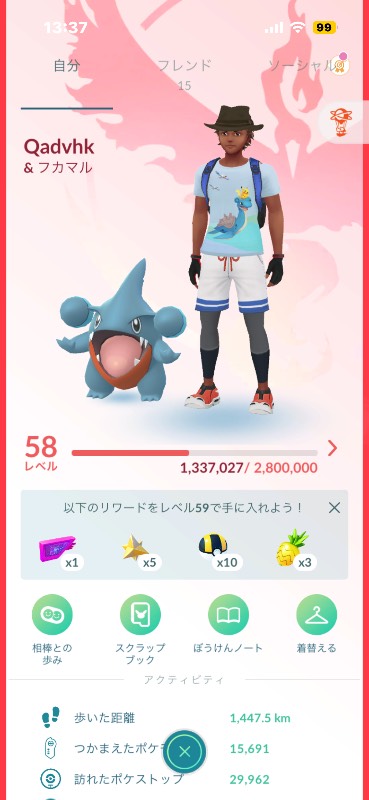The image size is (369, 800).
Task: Close the profile with the round X button
Action: point(185,751)
